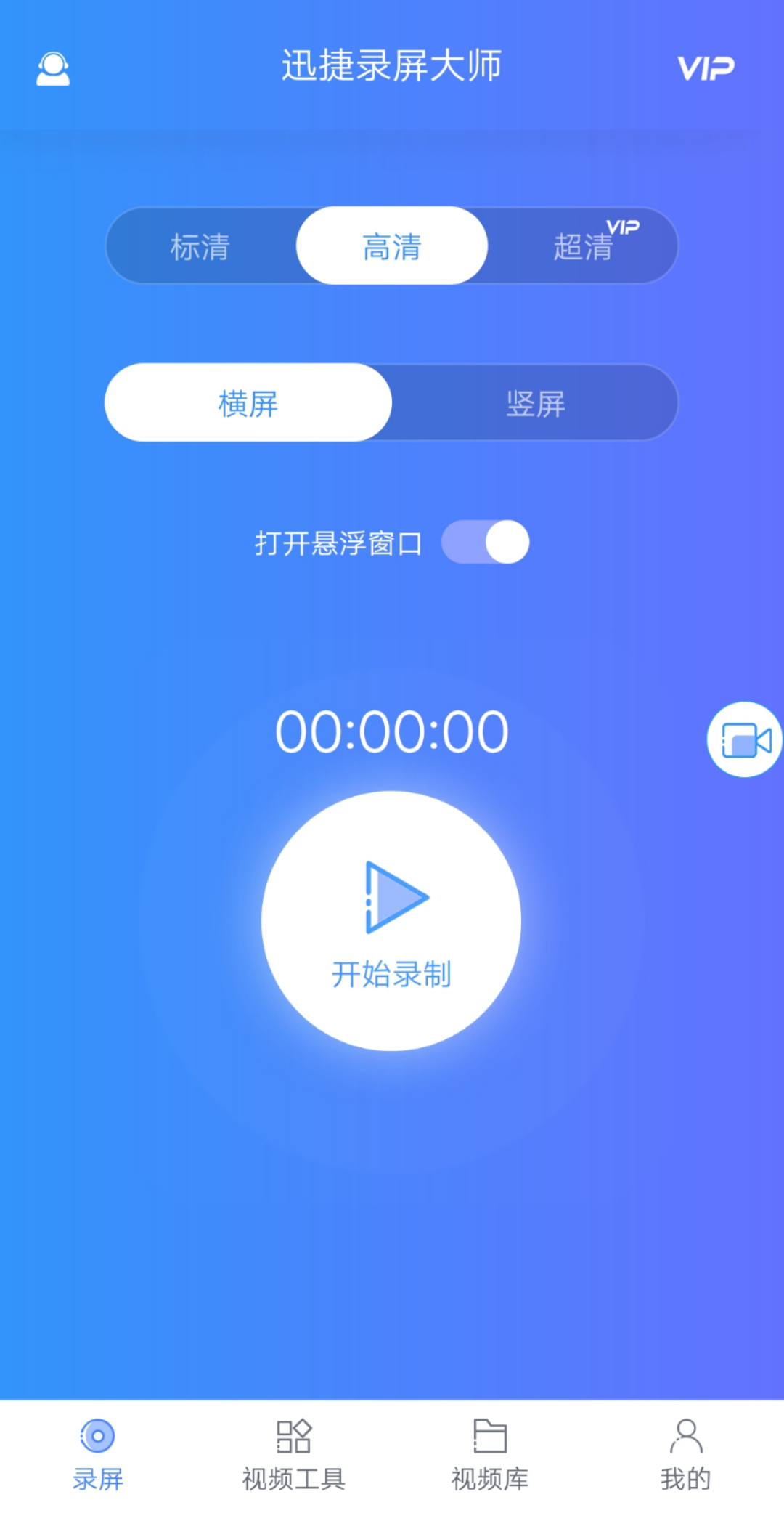The image size is (784, 1521).
Task: Switch to 竖屏 portrait mode
Action: tap(536, 403)
